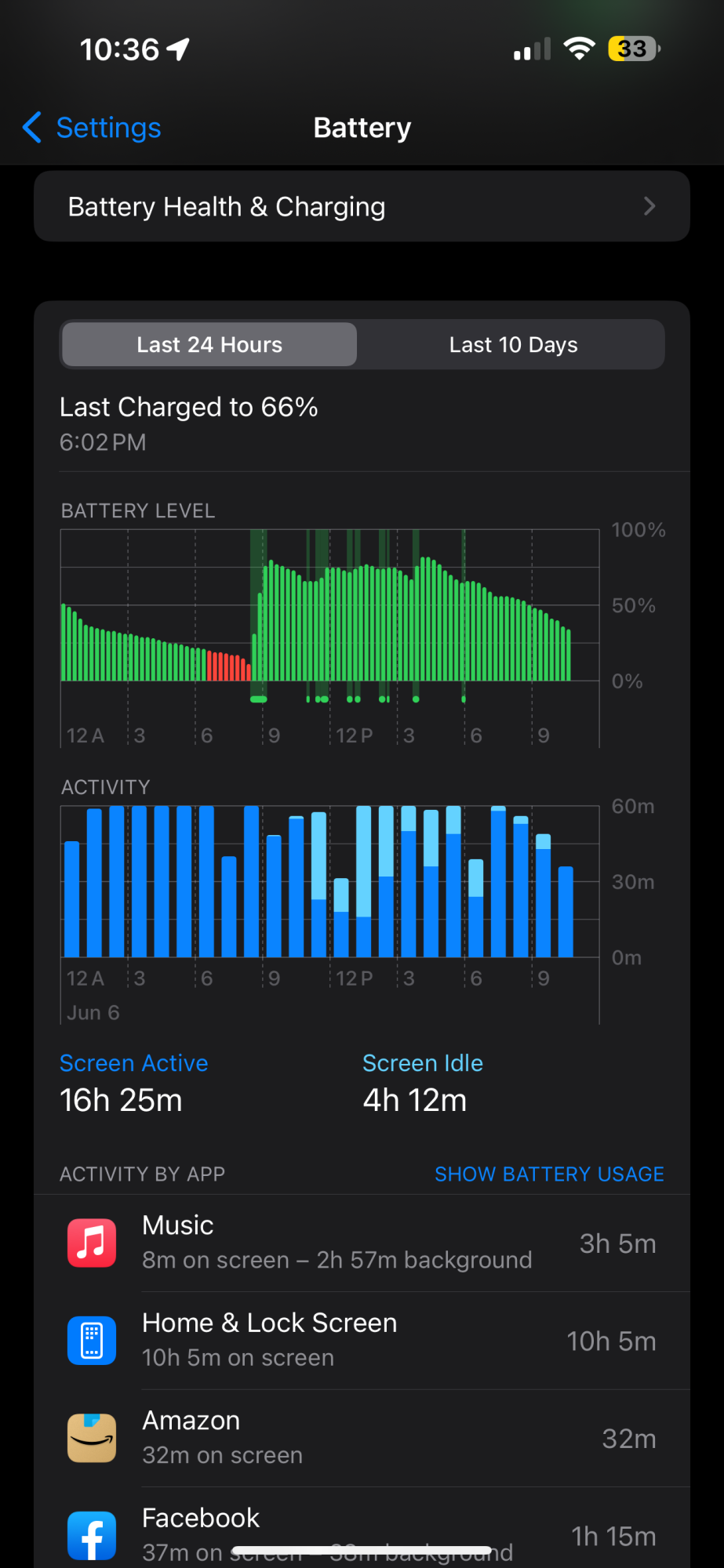Go back to Settings
The width and height of the screenshot is (724, 1568).
click(x=93, y=128)
